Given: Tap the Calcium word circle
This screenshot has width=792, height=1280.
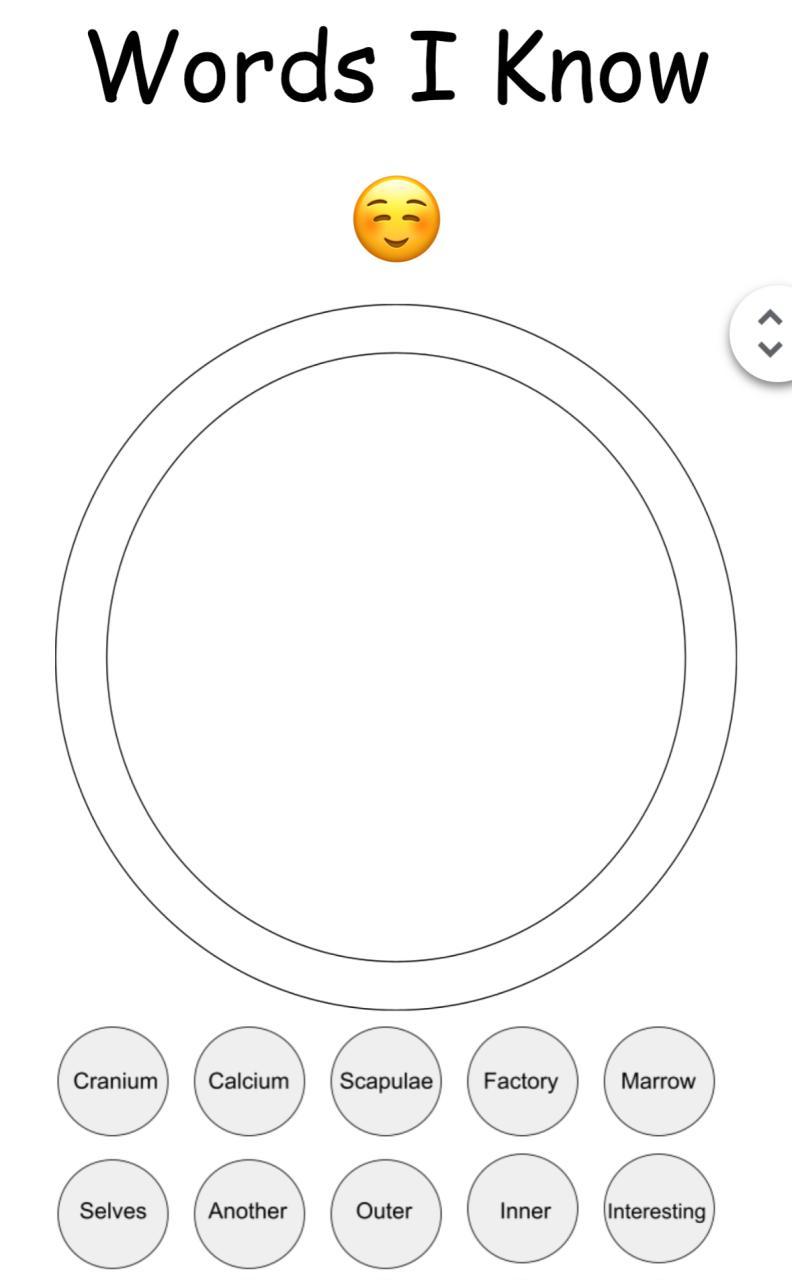Looking at the screenshot, I should [x=249, y=1081].
